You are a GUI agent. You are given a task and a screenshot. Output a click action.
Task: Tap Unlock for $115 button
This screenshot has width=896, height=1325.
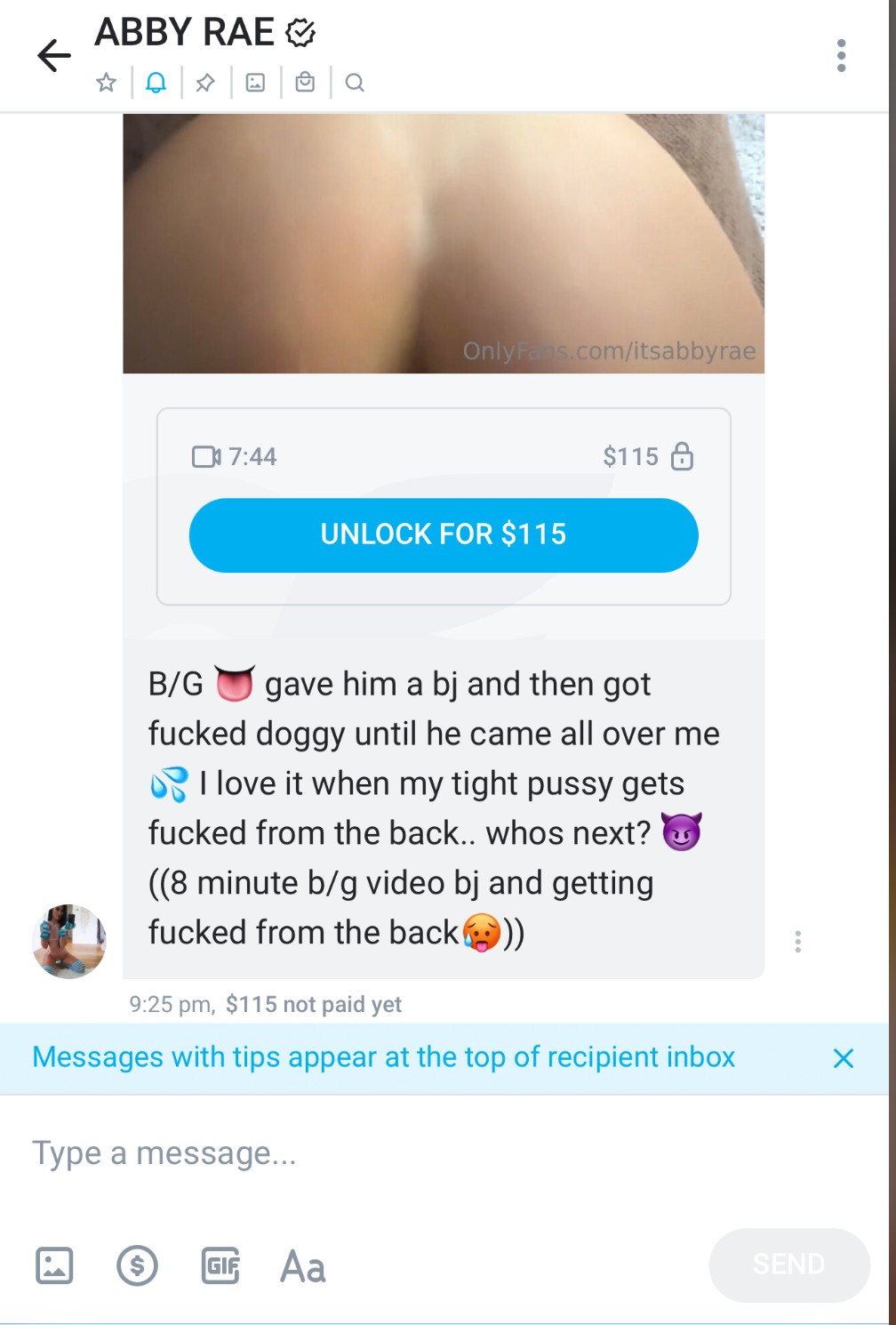444,534
